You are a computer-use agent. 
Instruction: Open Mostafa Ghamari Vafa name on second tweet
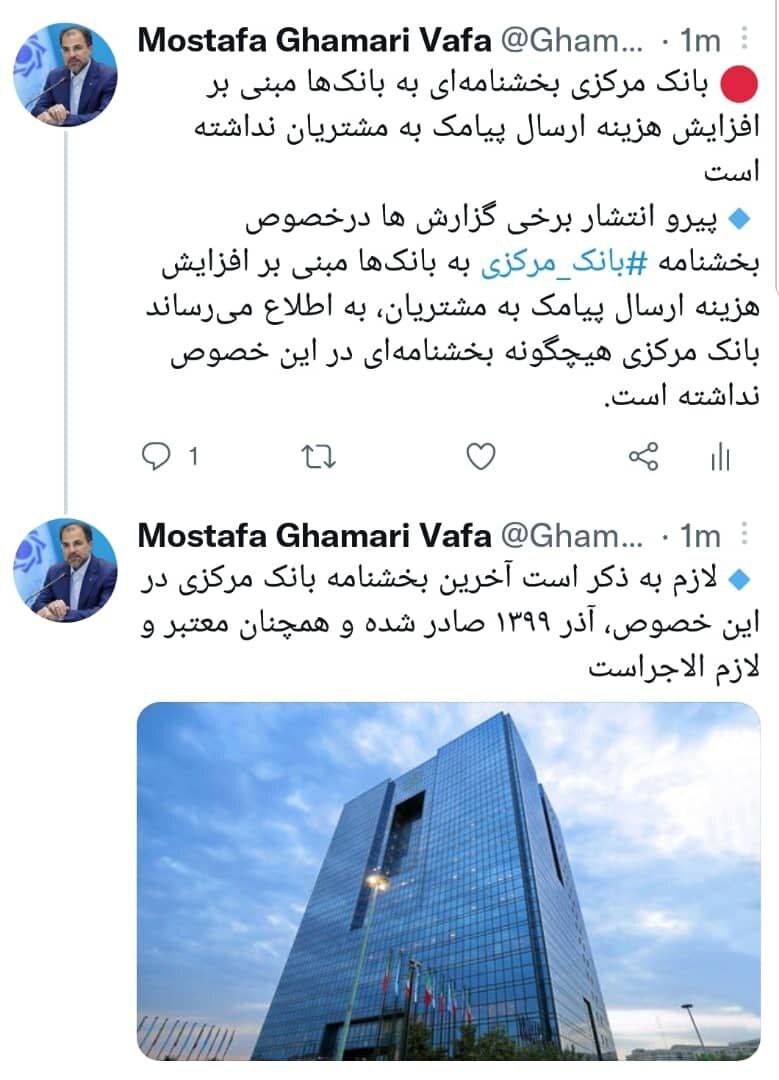315,535
